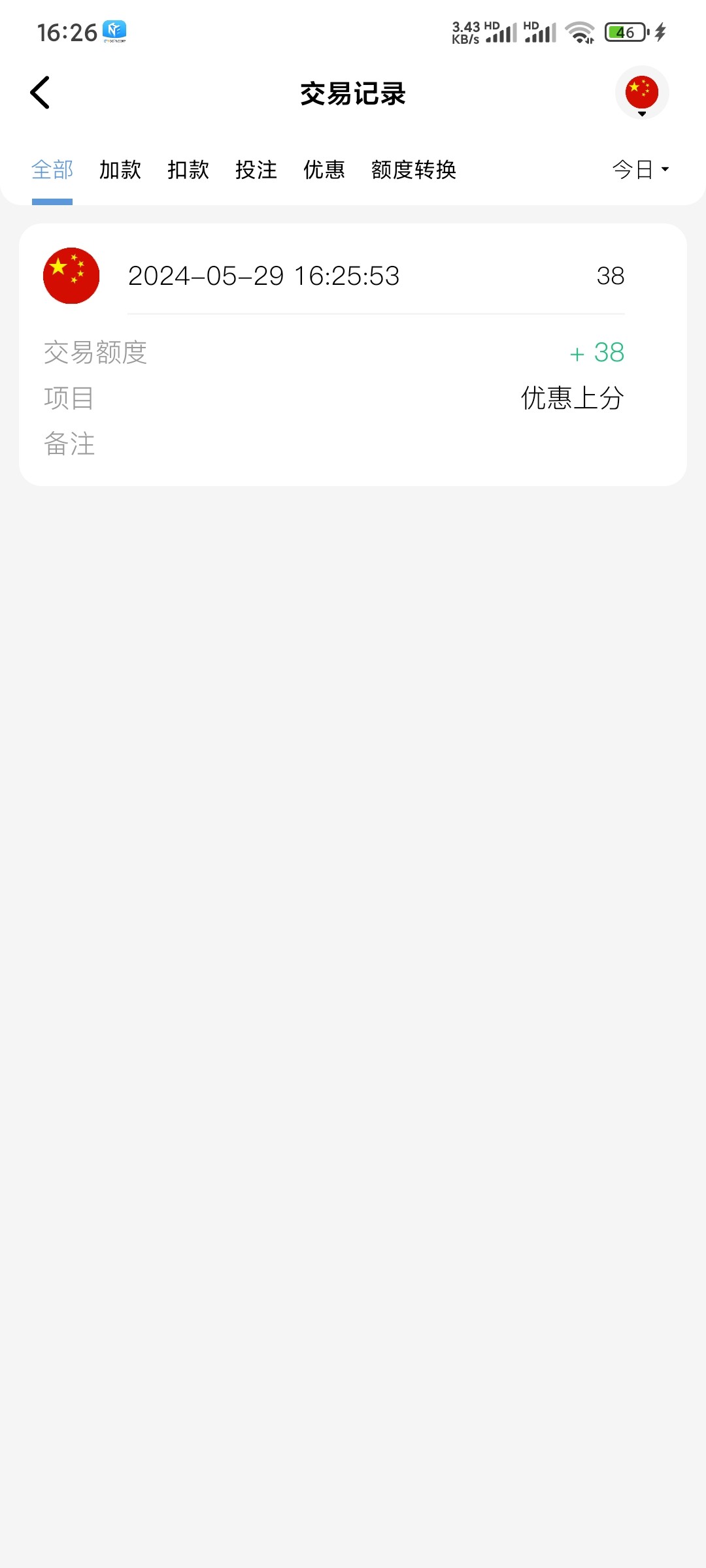View the 优惠 tab

pyautogui.click(x=324, y=170)
